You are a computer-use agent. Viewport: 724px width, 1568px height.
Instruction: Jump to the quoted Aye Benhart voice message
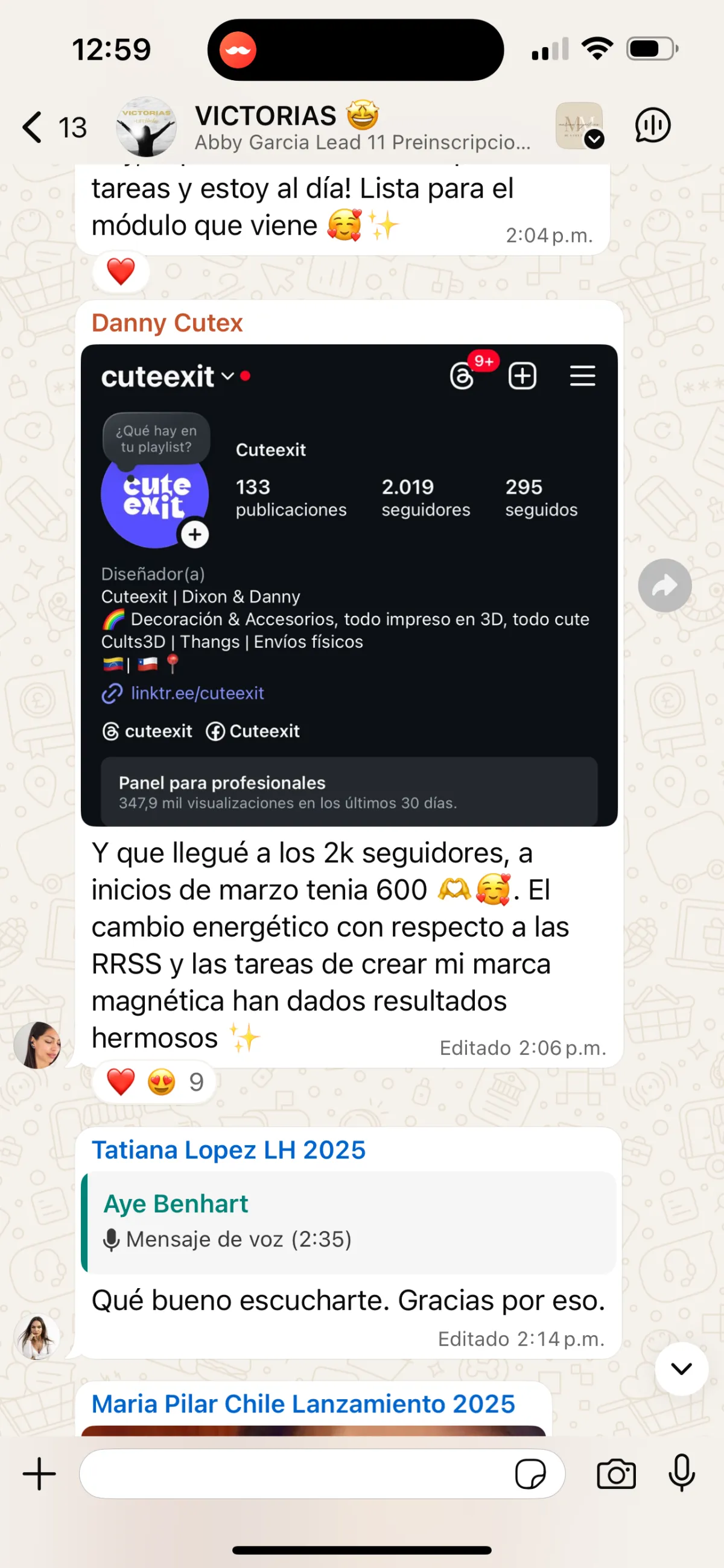tap(349, 1222)
